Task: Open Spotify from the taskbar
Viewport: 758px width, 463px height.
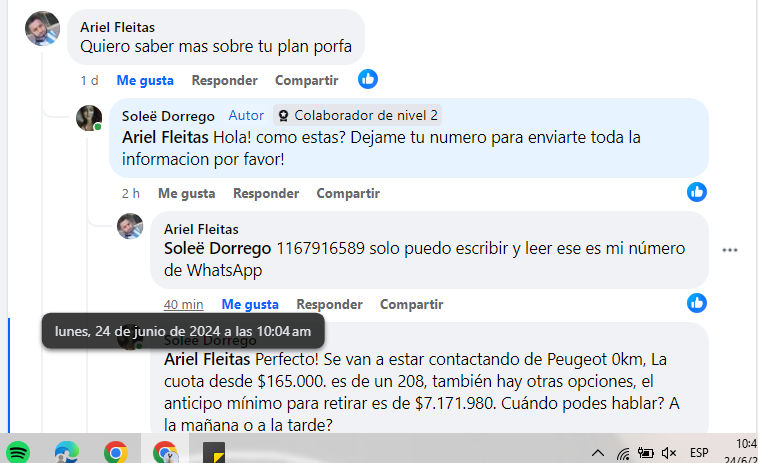Action: (18, 452)
